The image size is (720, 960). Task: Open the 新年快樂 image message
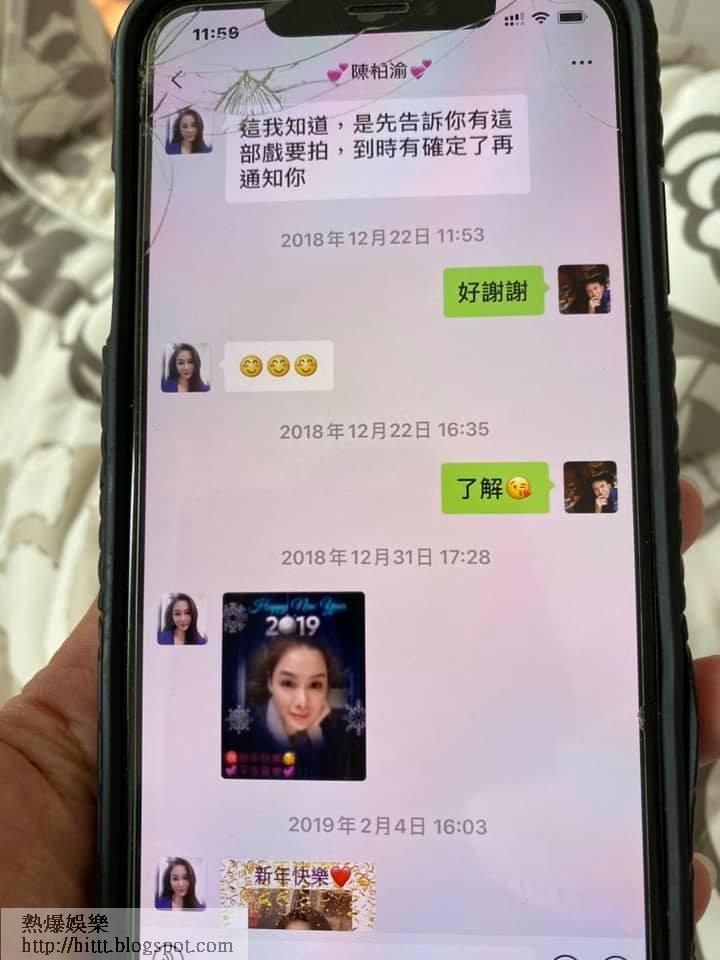(298, 894)
